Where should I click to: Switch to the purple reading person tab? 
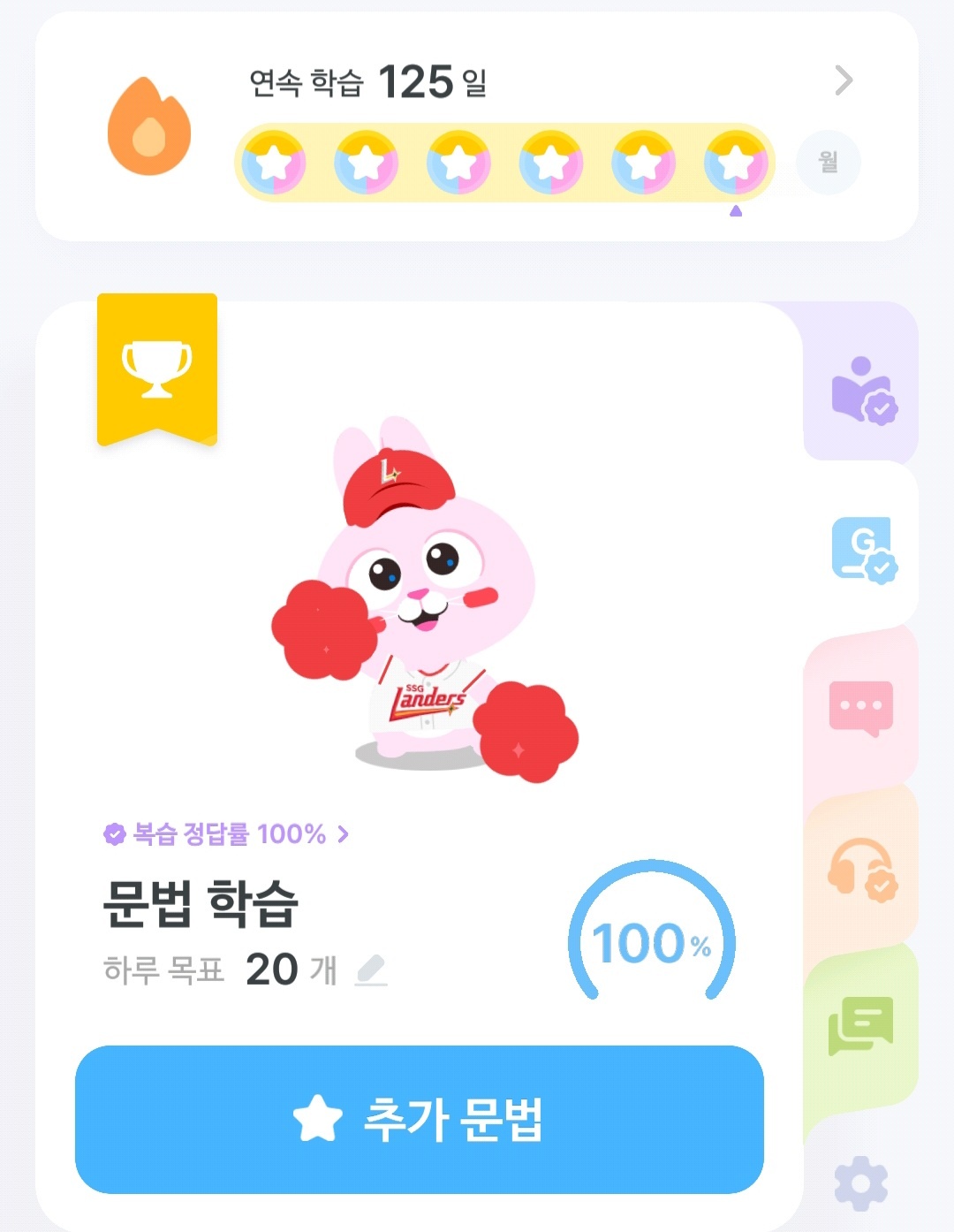click(863, 390)
